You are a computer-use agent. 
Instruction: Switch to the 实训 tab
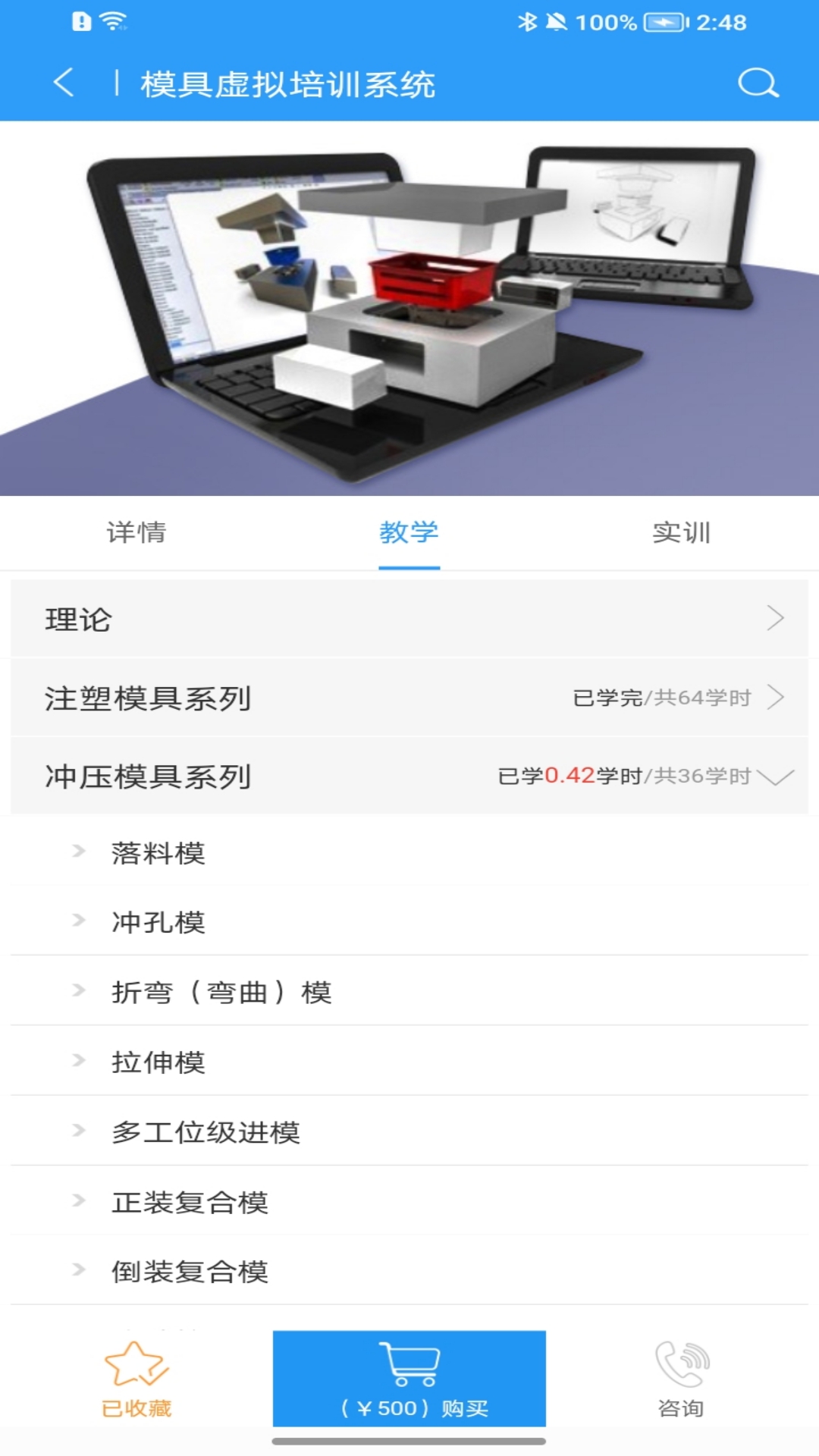click(x=681, y=532)
